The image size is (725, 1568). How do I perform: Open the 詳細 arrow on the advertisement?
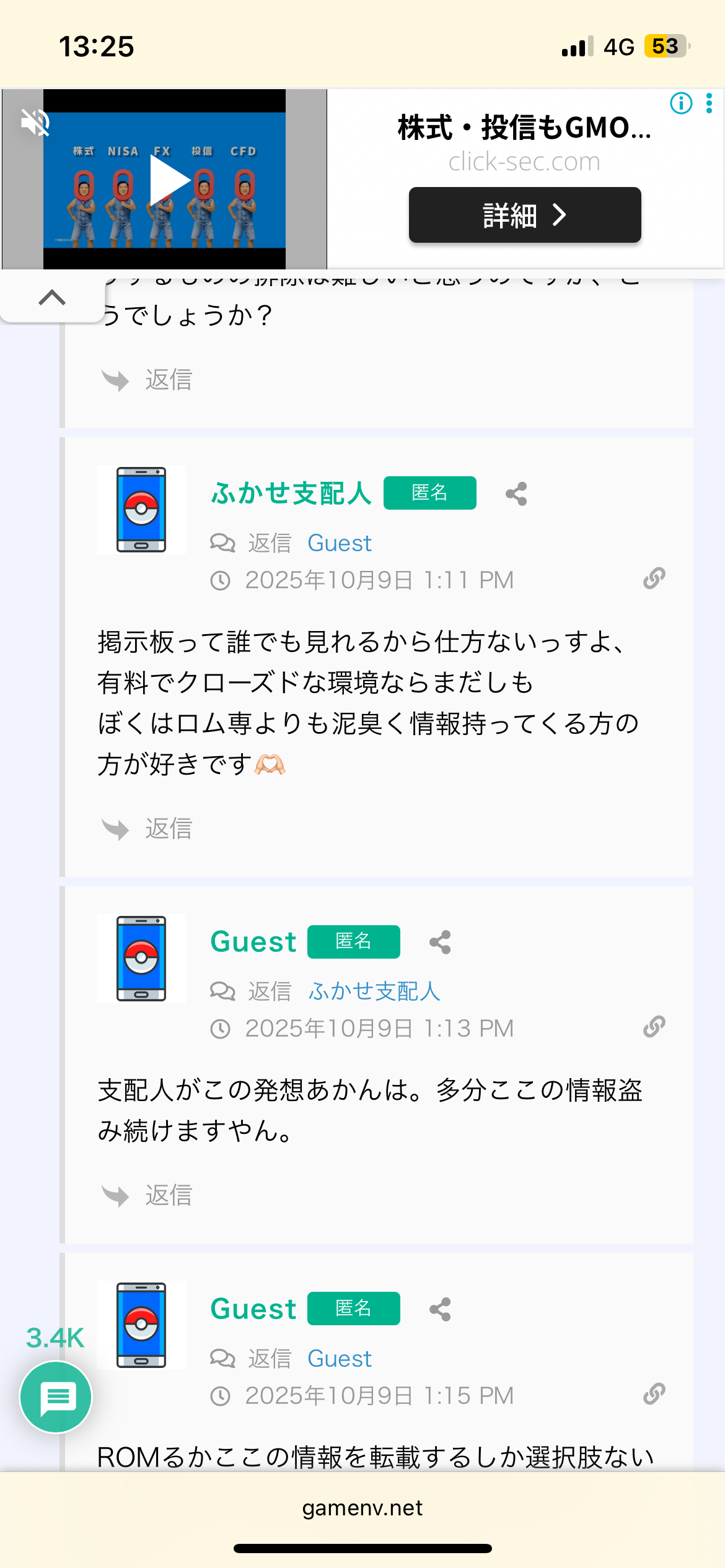tap(524, 215)
